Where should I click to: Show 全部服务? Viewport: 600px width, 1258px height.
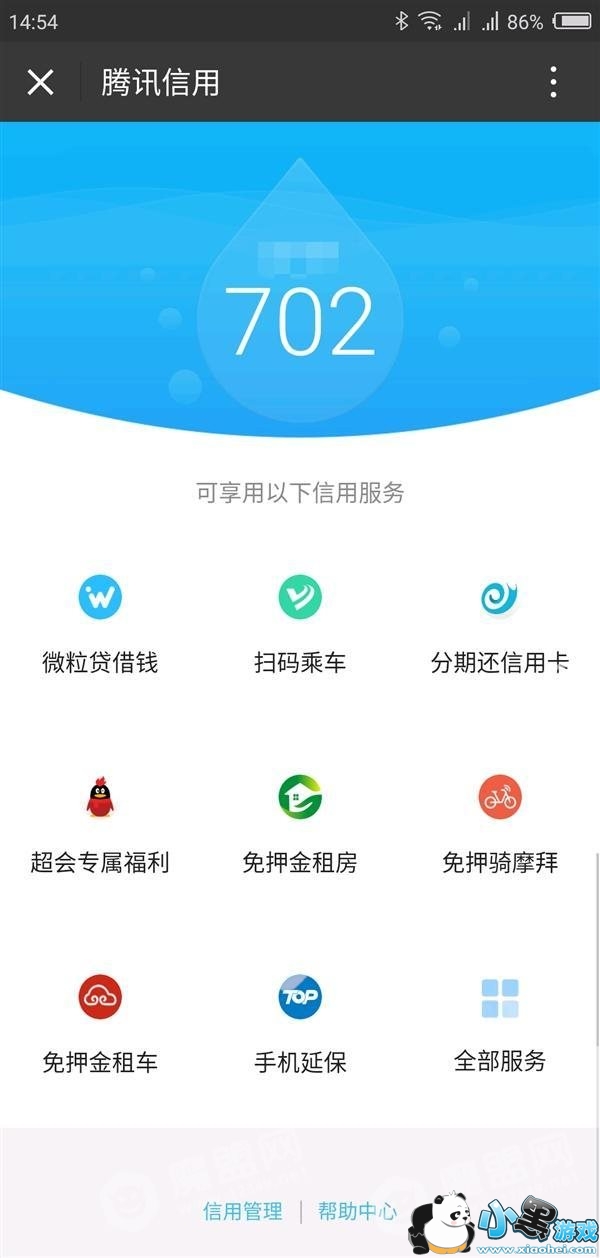tap(500, 1022)
